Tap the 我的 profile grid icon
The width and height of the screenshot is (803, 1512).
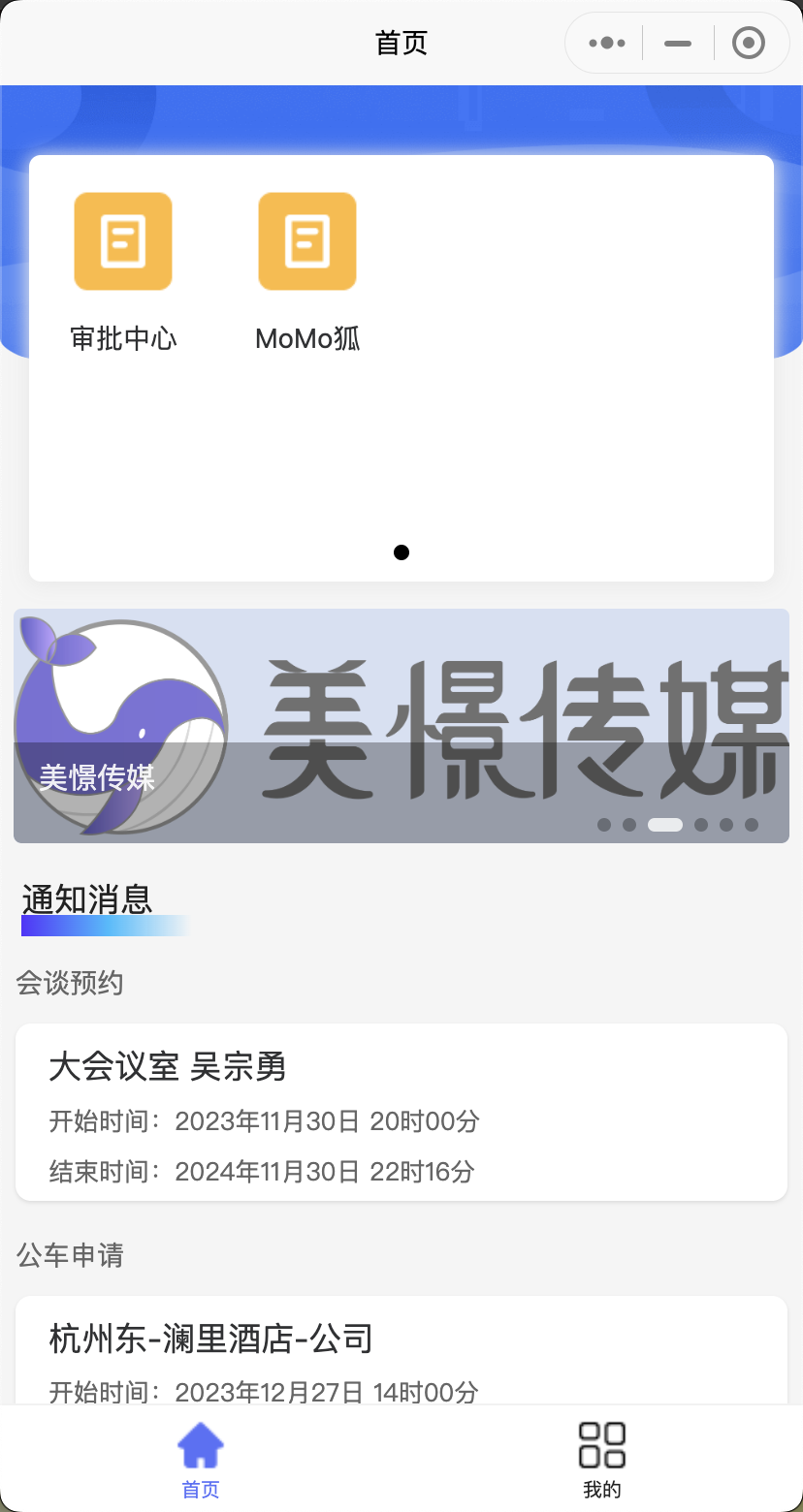tap(601, 1444)
